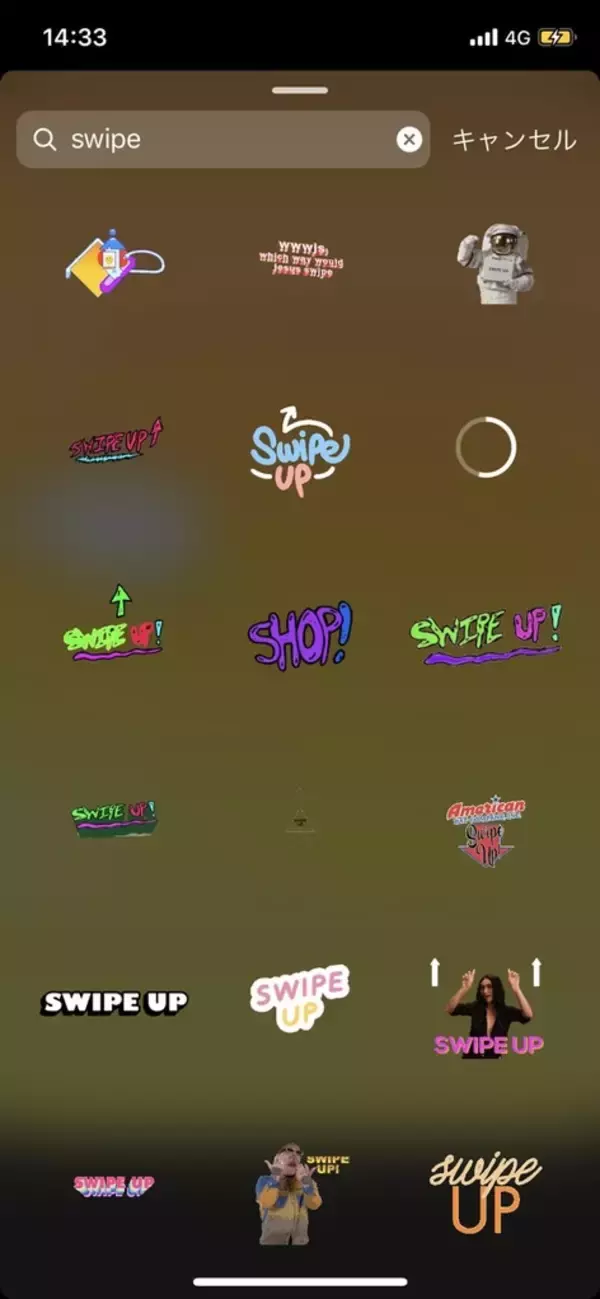Screen dimensions: 600x1299
Task: Pick the American Swipe Up badge sticker
Action: (x=485, y=830)
